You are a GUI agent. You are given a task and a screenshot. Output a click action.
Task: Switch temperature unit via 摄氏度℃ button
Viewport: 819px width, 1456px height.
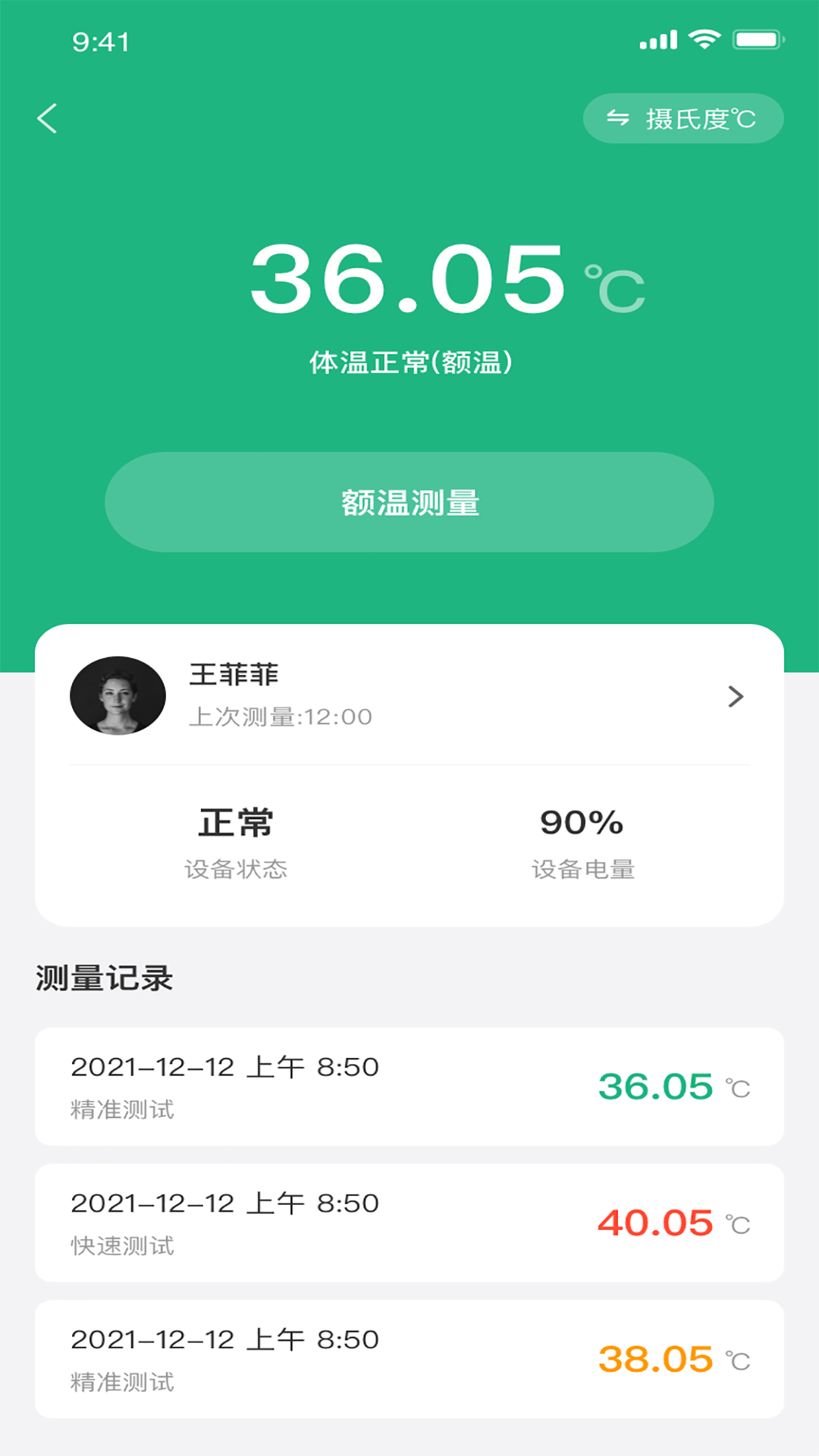point(682,118)
